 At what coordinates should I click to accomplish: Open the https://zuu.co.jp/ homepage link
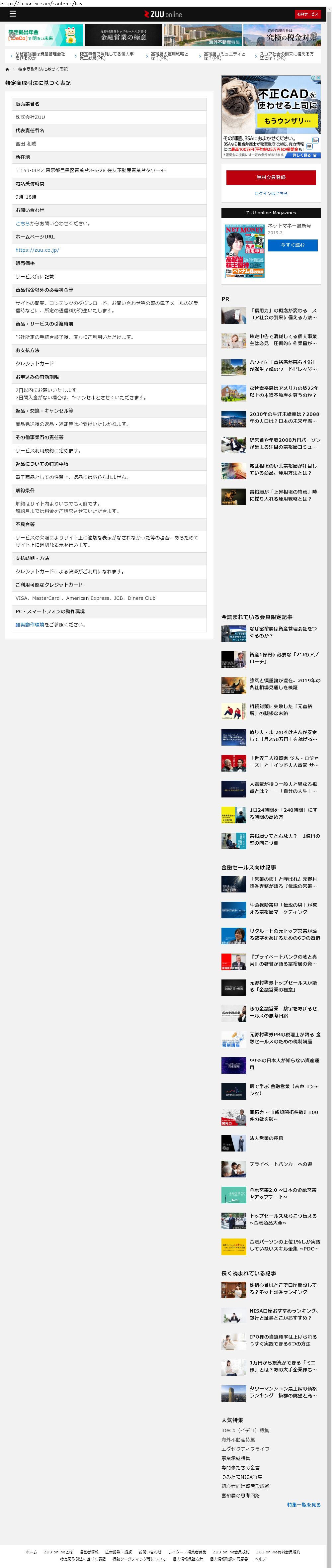[x=37, y=250]
